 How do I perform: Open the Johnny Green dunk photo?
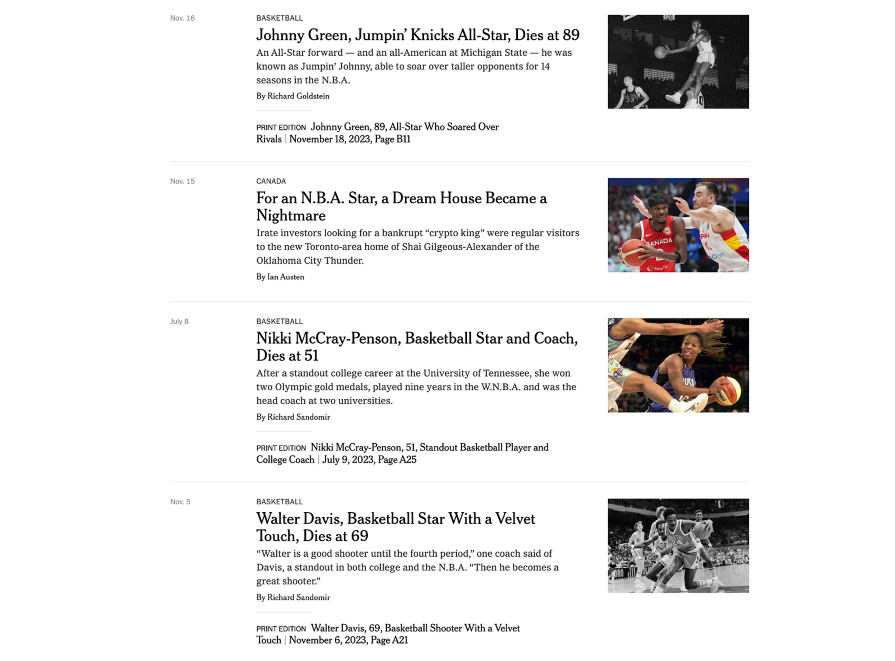(x=677, y=62)
